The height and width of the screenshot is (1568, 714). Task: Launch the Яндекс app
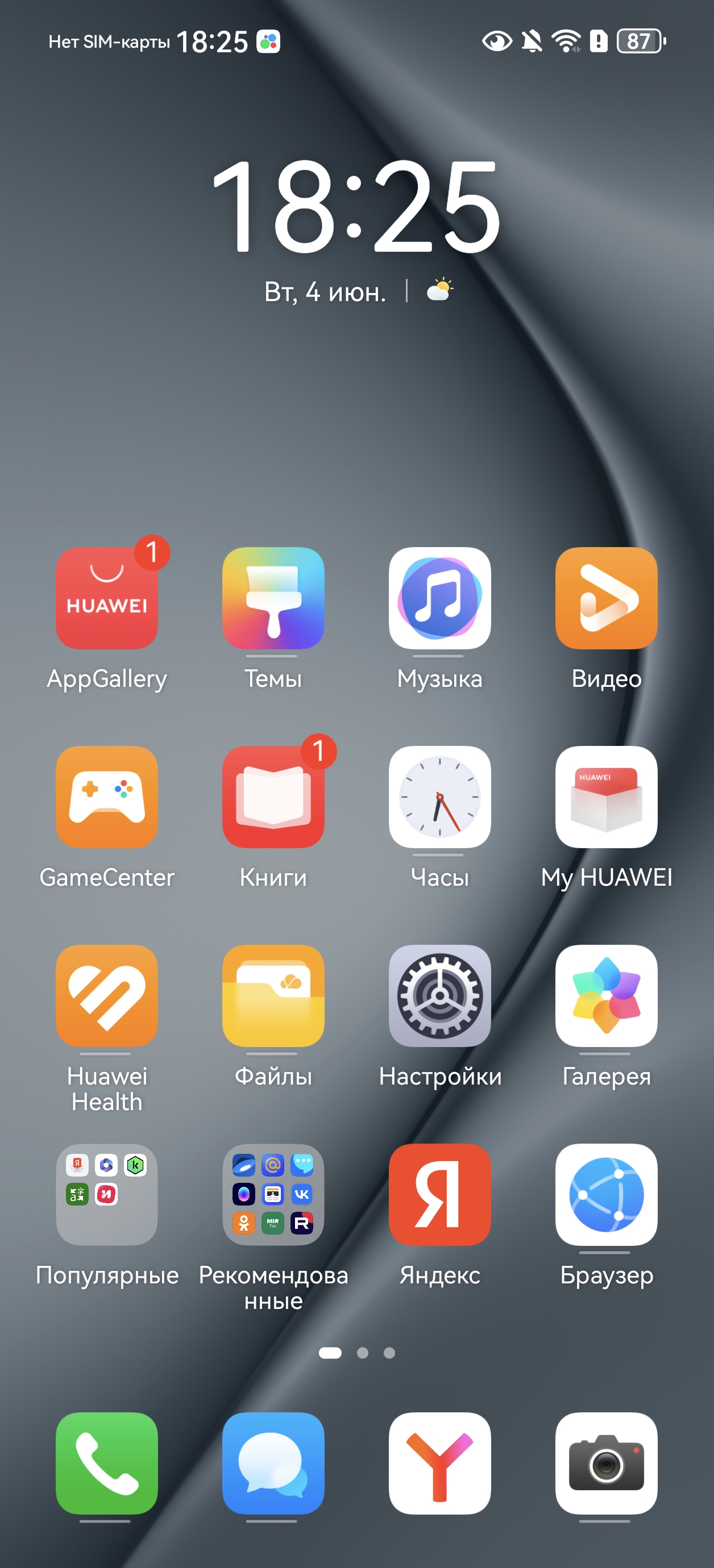coord(439,1194)
